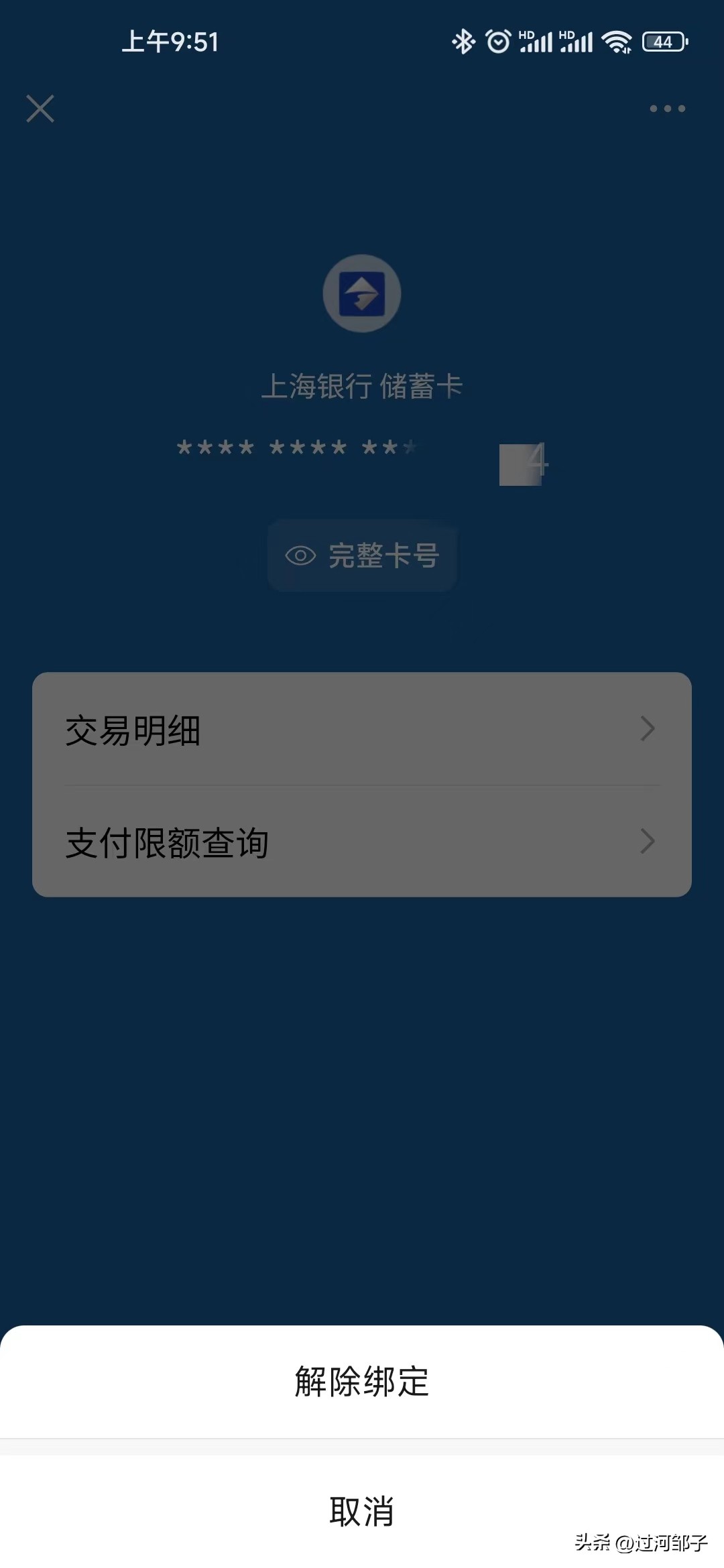Select 支付限额查询 from the card menu

click(x=166, y=842)
